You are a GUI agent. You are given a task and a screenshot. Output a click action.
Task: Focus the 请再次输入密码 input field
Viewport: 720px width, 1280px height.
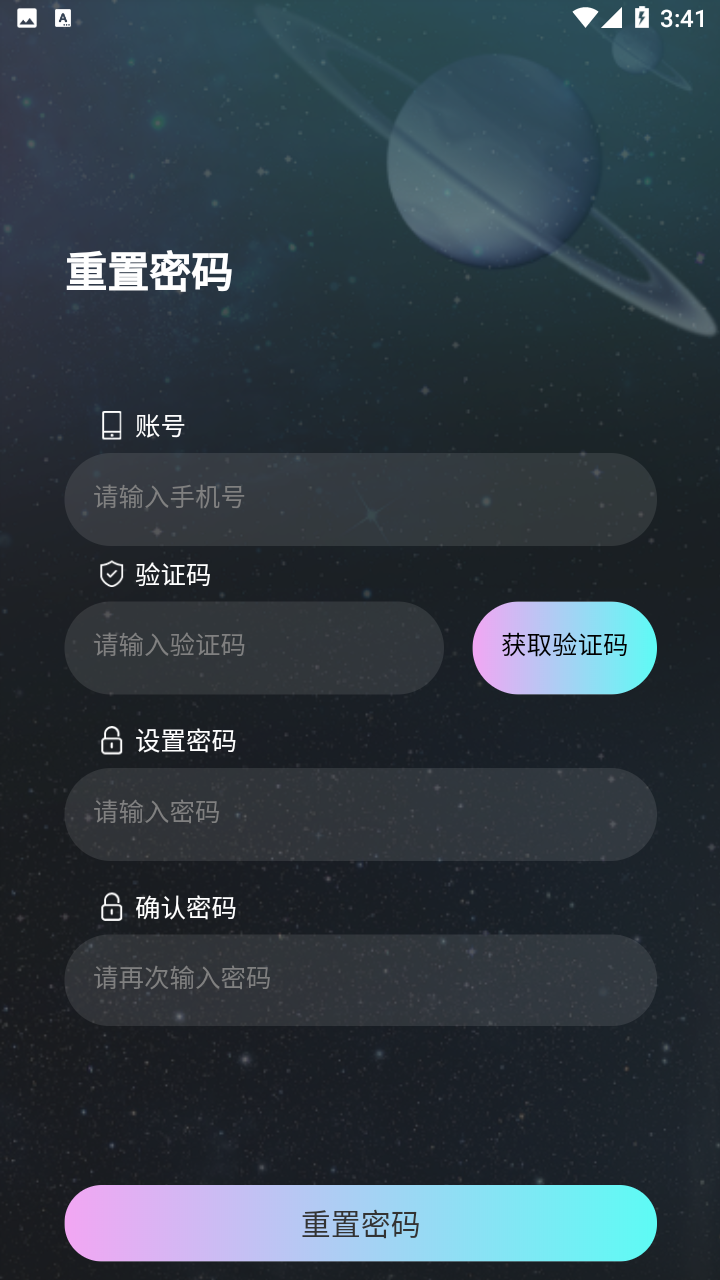coord(360,981)
